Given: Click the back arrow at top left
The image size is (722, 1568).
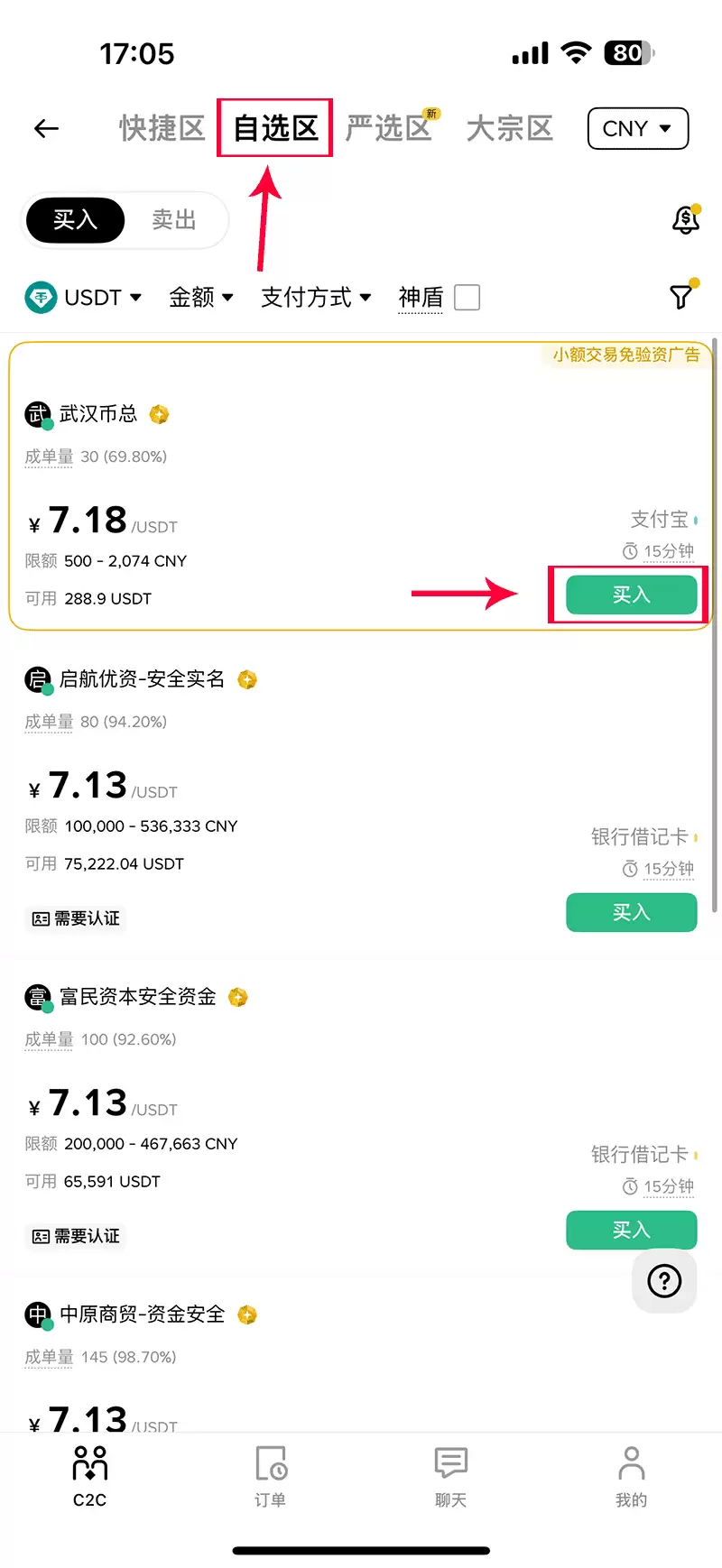Looking at the screenshot, I should (x=44, y=128).
